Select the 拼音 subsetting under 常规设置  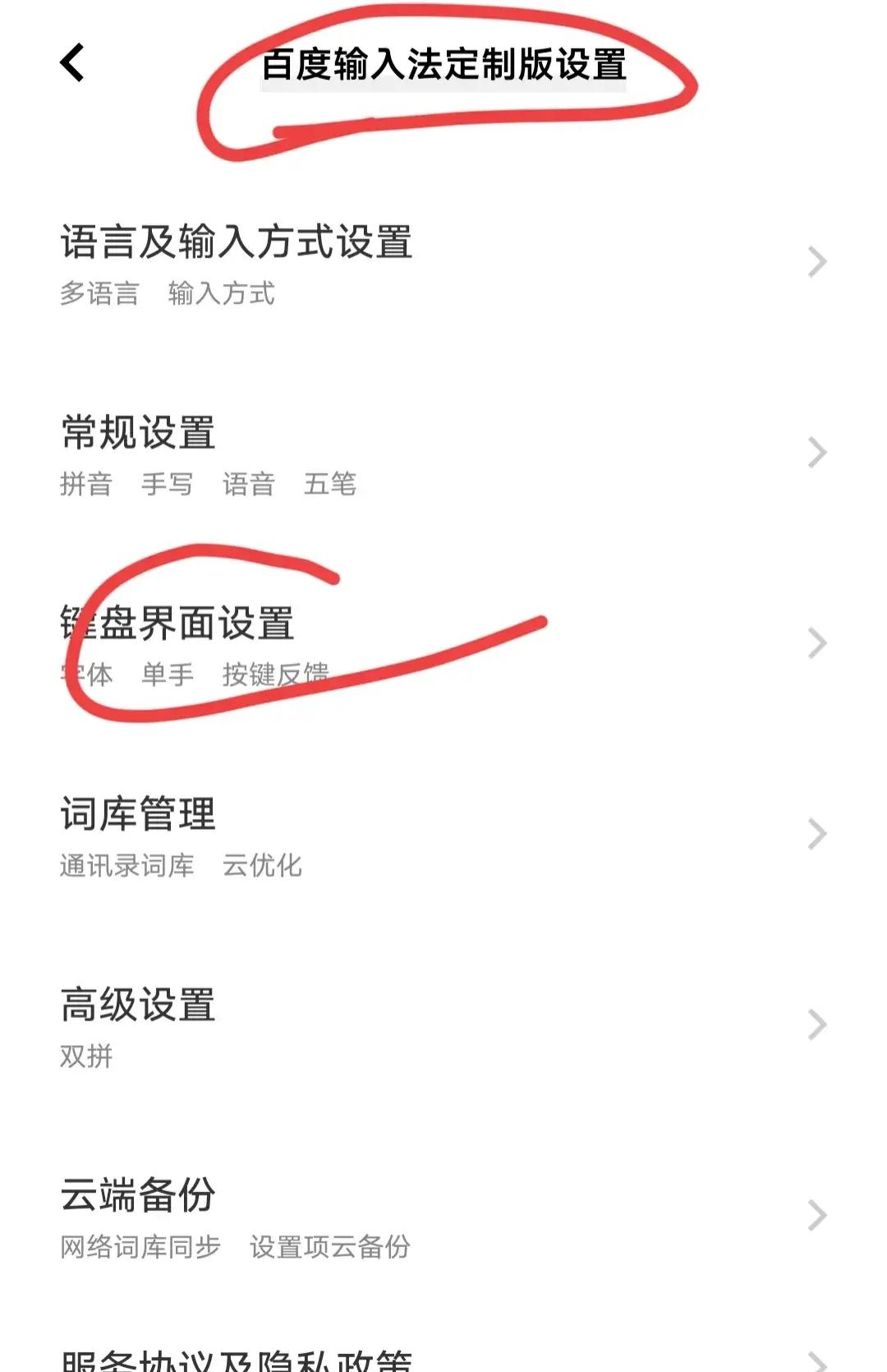click(85, 486)
